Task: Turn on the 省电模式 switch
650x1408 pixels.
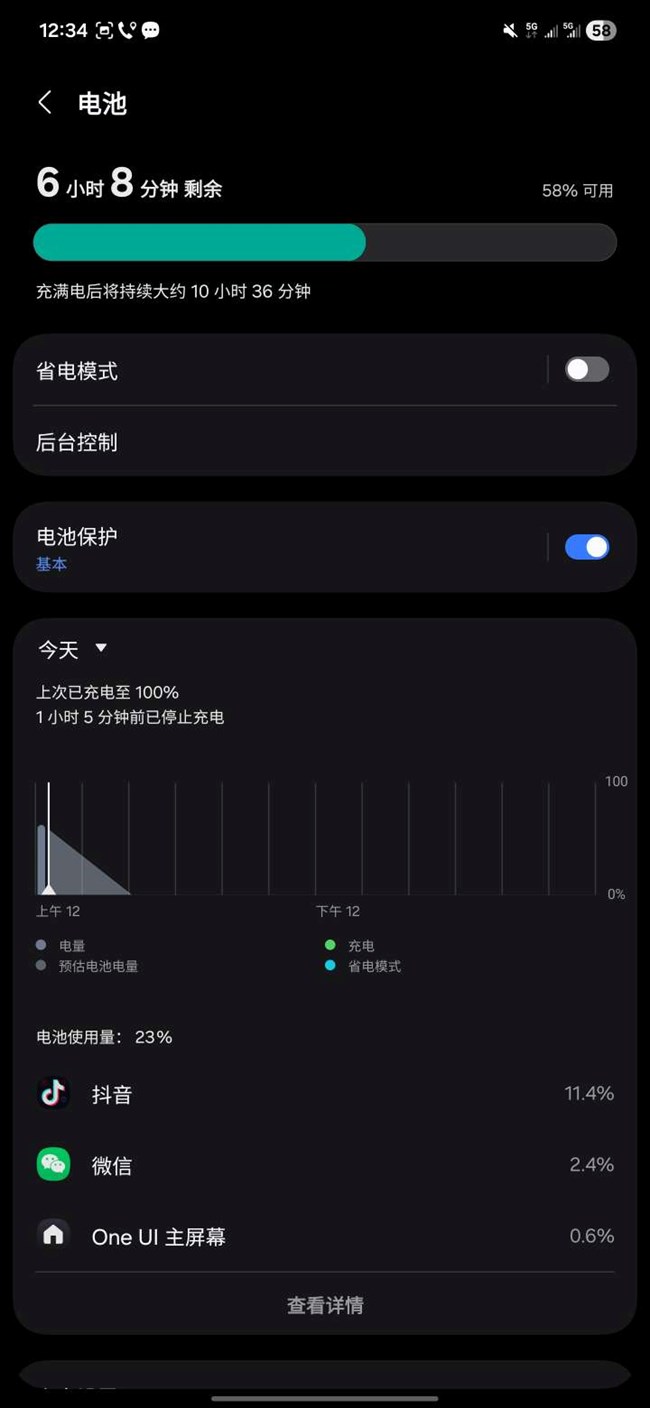Action: [587, 370]
